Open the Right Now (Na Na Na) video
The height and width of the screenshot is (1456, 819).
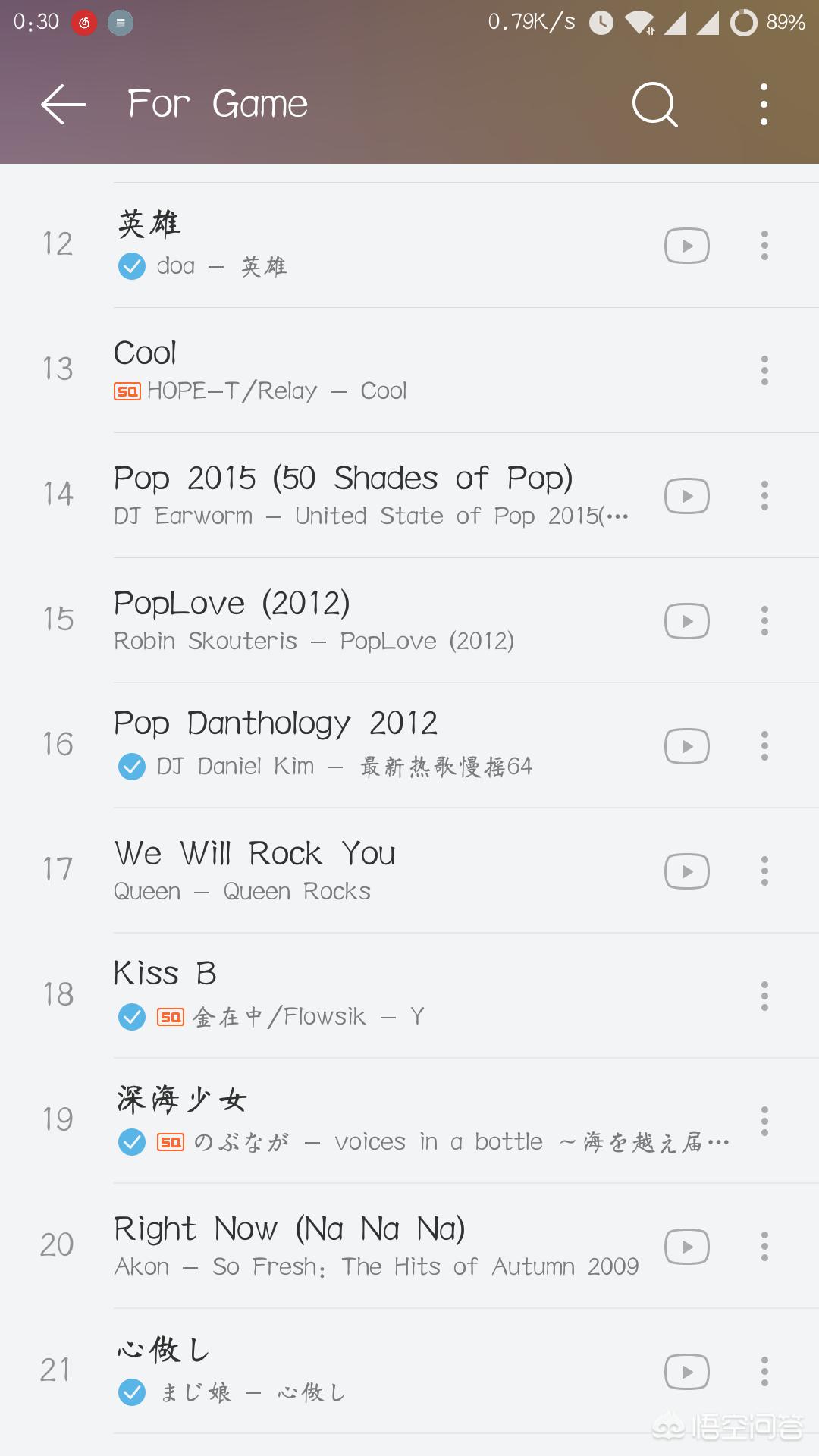click(x=686, y=1247)
